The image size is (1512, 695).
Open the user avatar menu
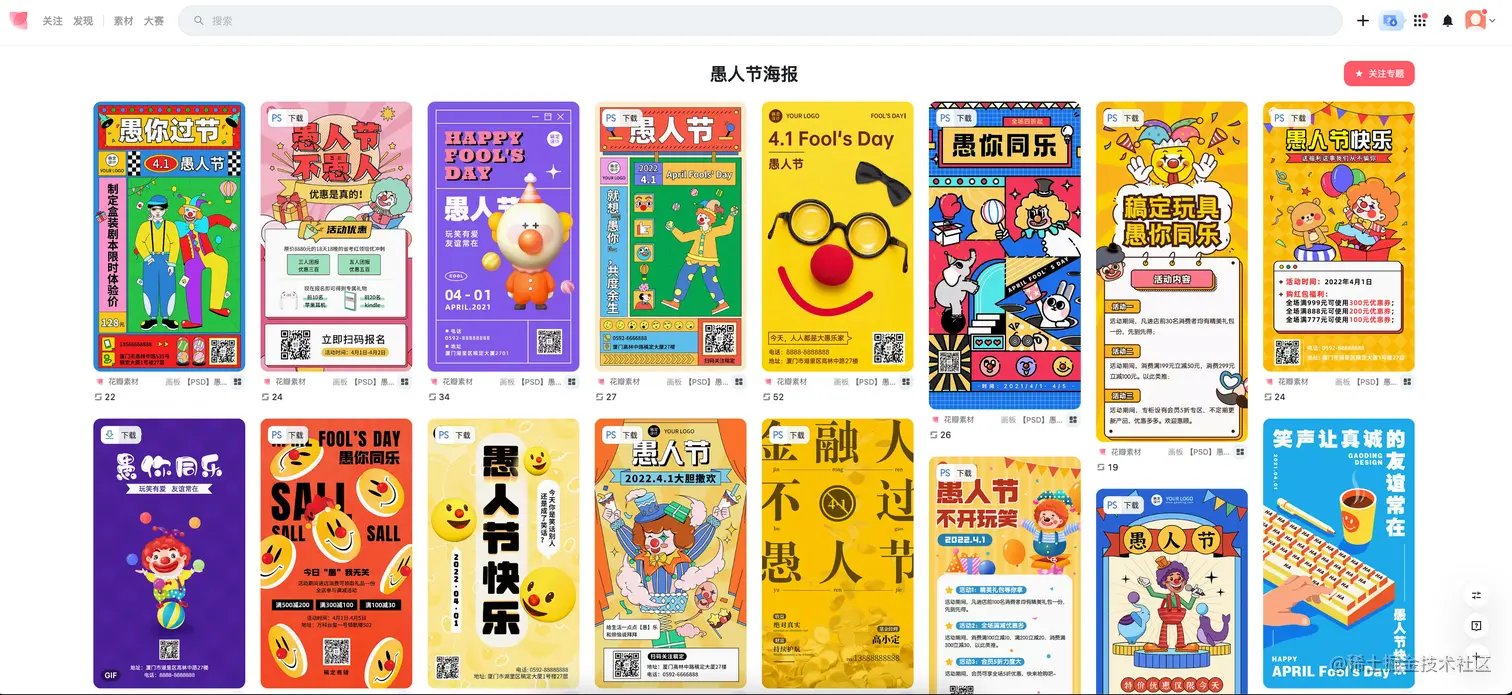[x=1475, y=20]
